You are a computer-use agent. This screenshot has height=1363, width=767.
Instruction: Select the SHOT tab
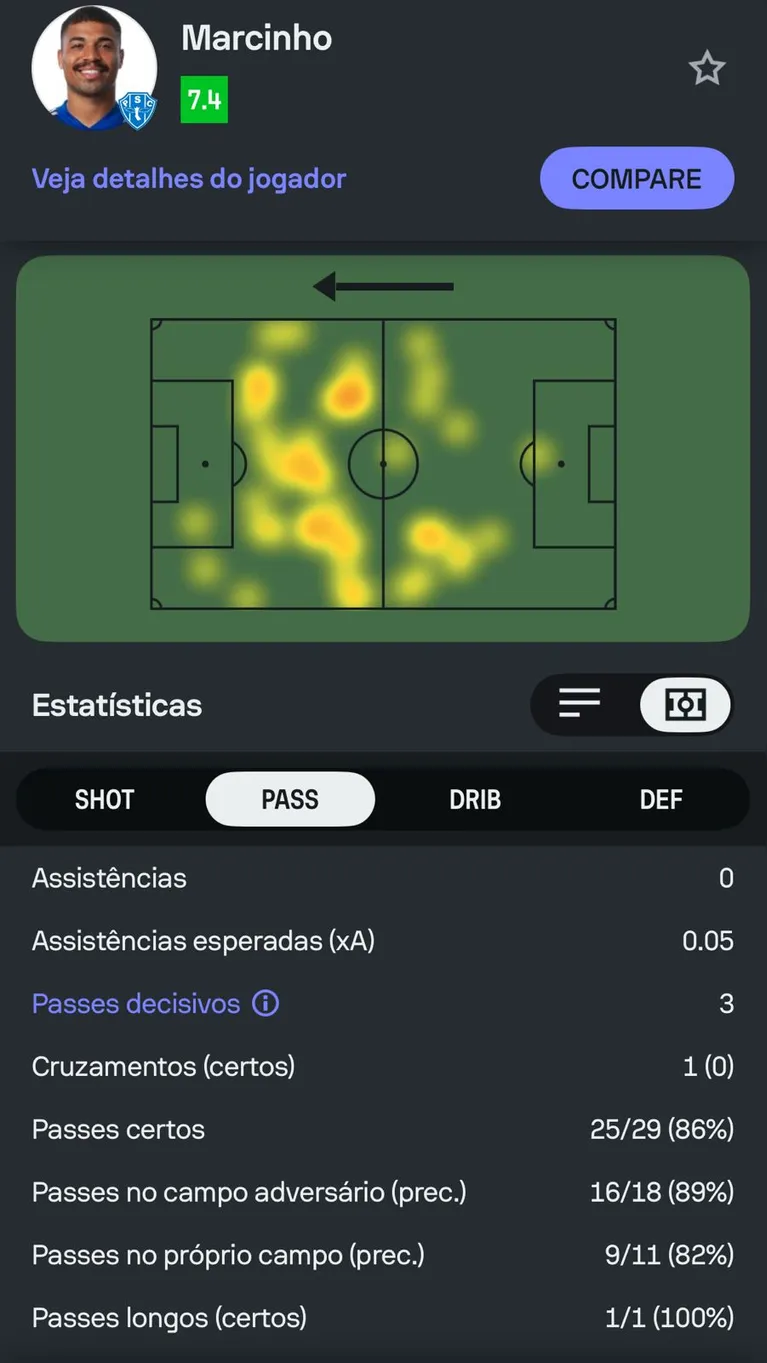pyautogui.click(x=105, y=799)
